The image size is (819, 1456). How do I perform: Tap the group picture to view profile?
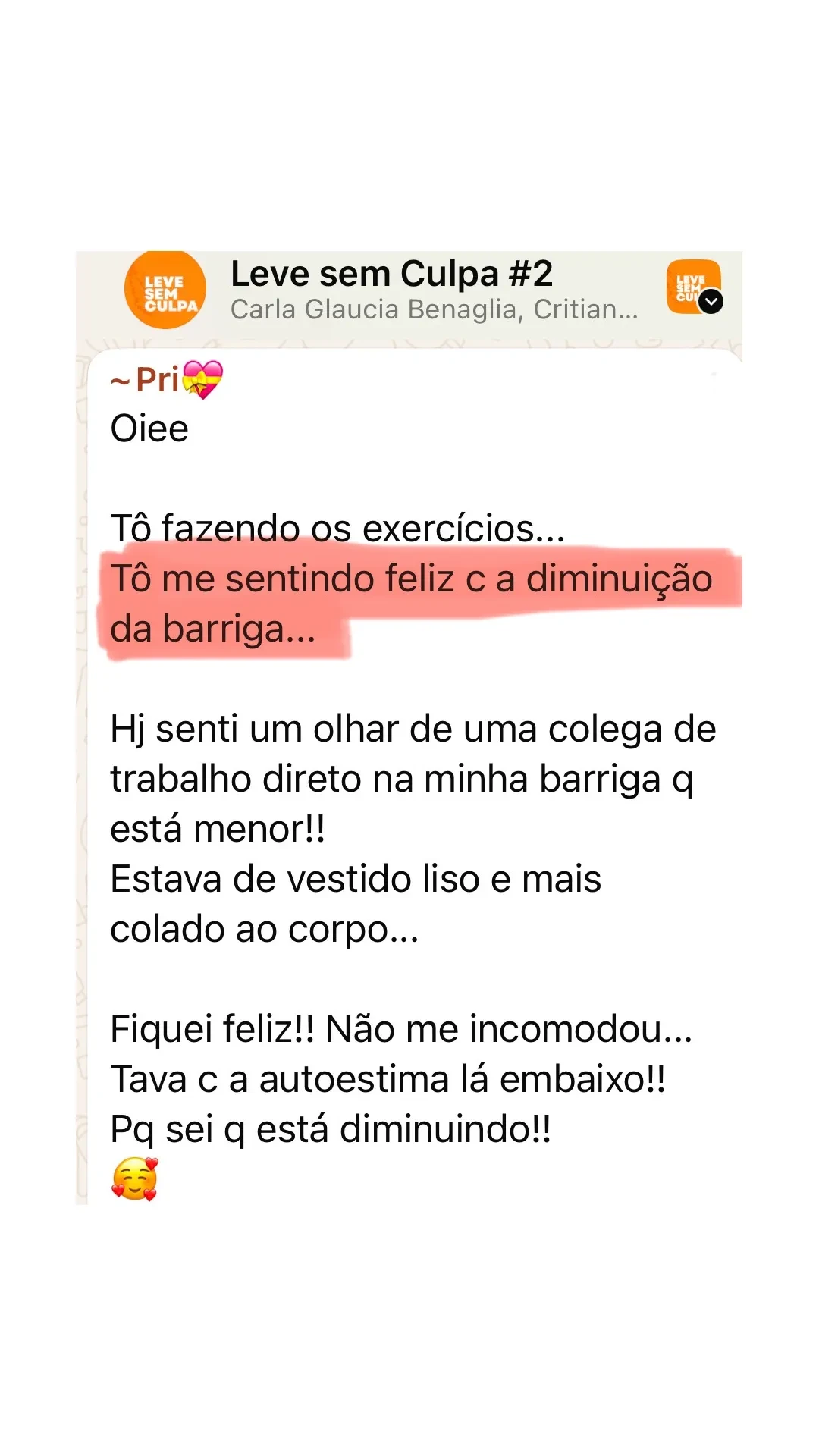166,290
